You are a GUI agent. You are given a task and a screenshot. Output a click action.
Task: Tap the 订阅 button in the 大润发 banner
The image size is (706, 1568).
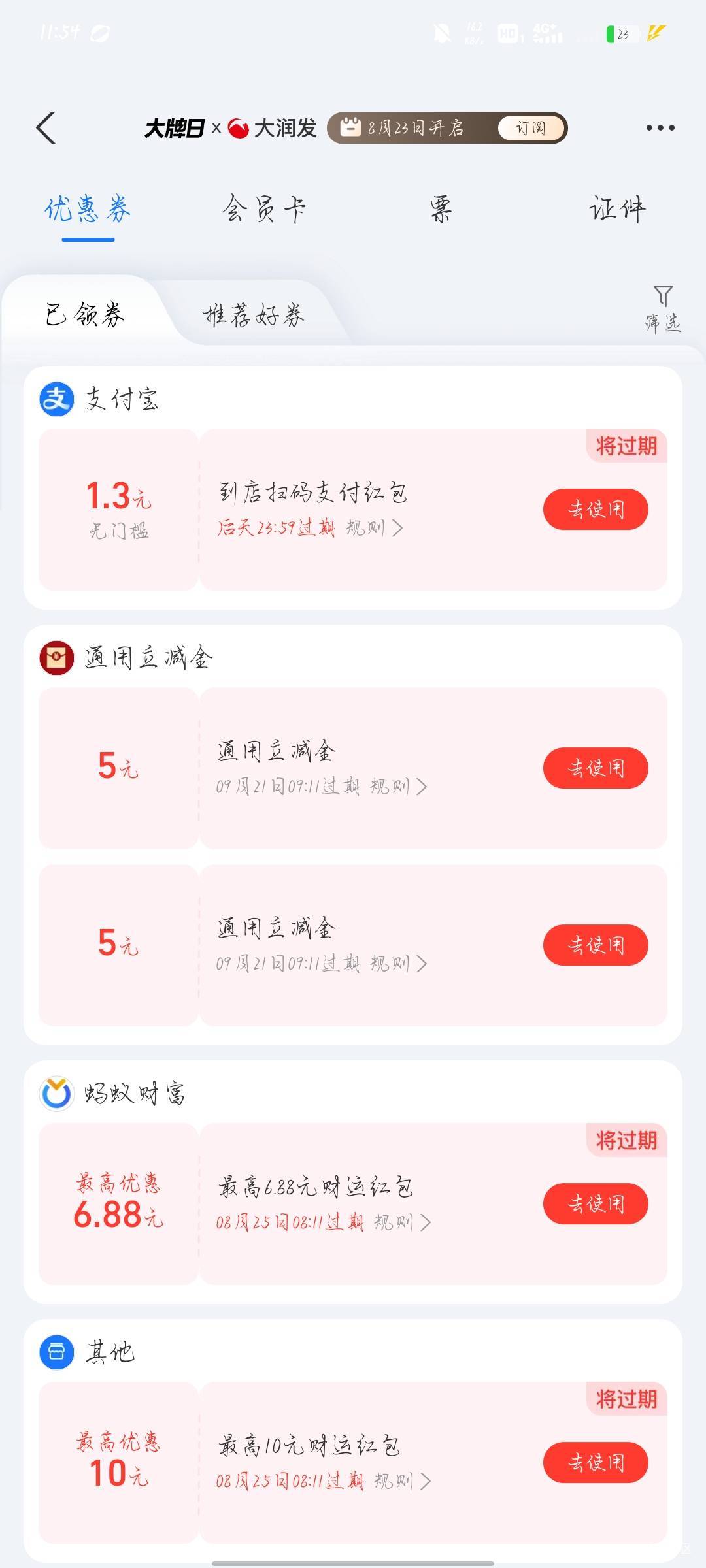[531, 127]
